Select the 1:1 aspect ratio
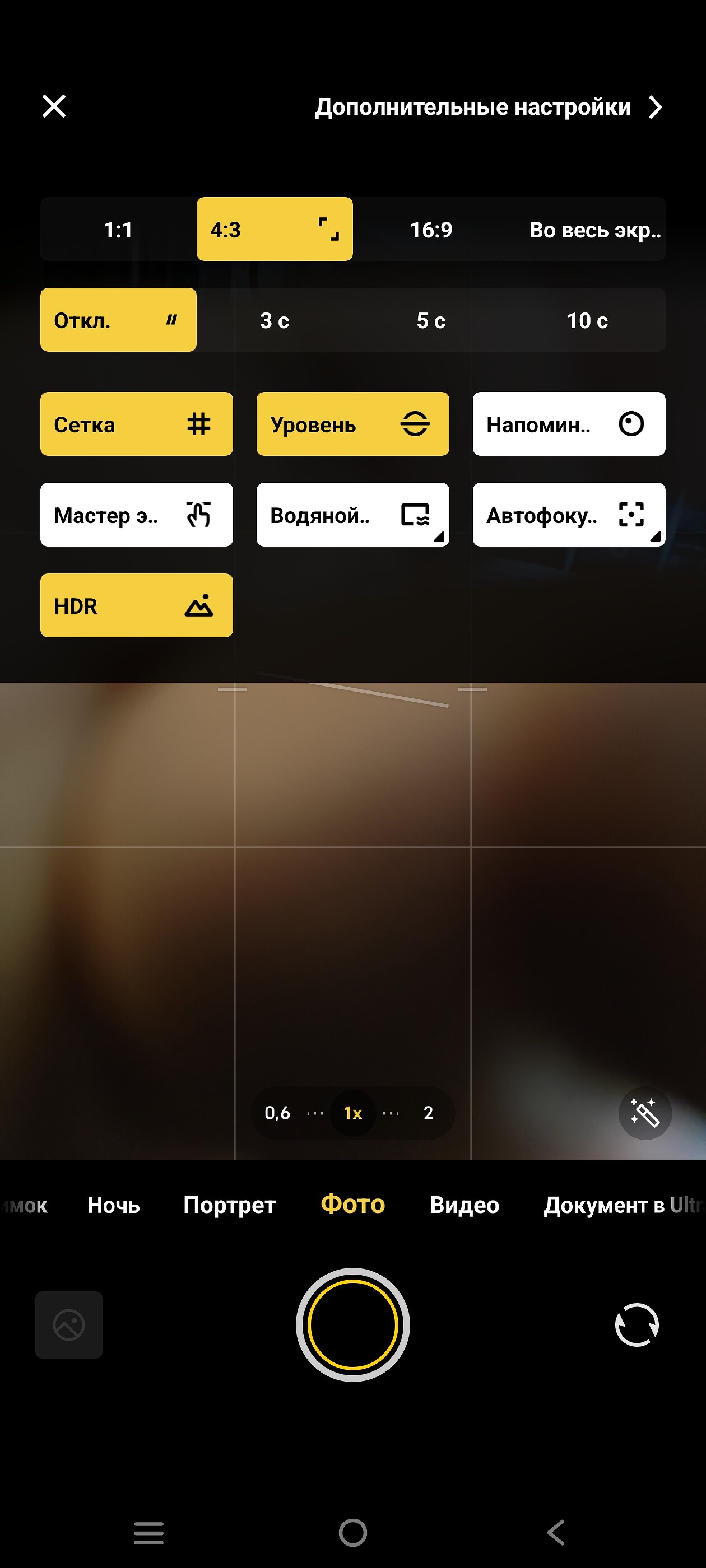Image resolution: width=706 pixels, height=1568 pixels. 118,230
